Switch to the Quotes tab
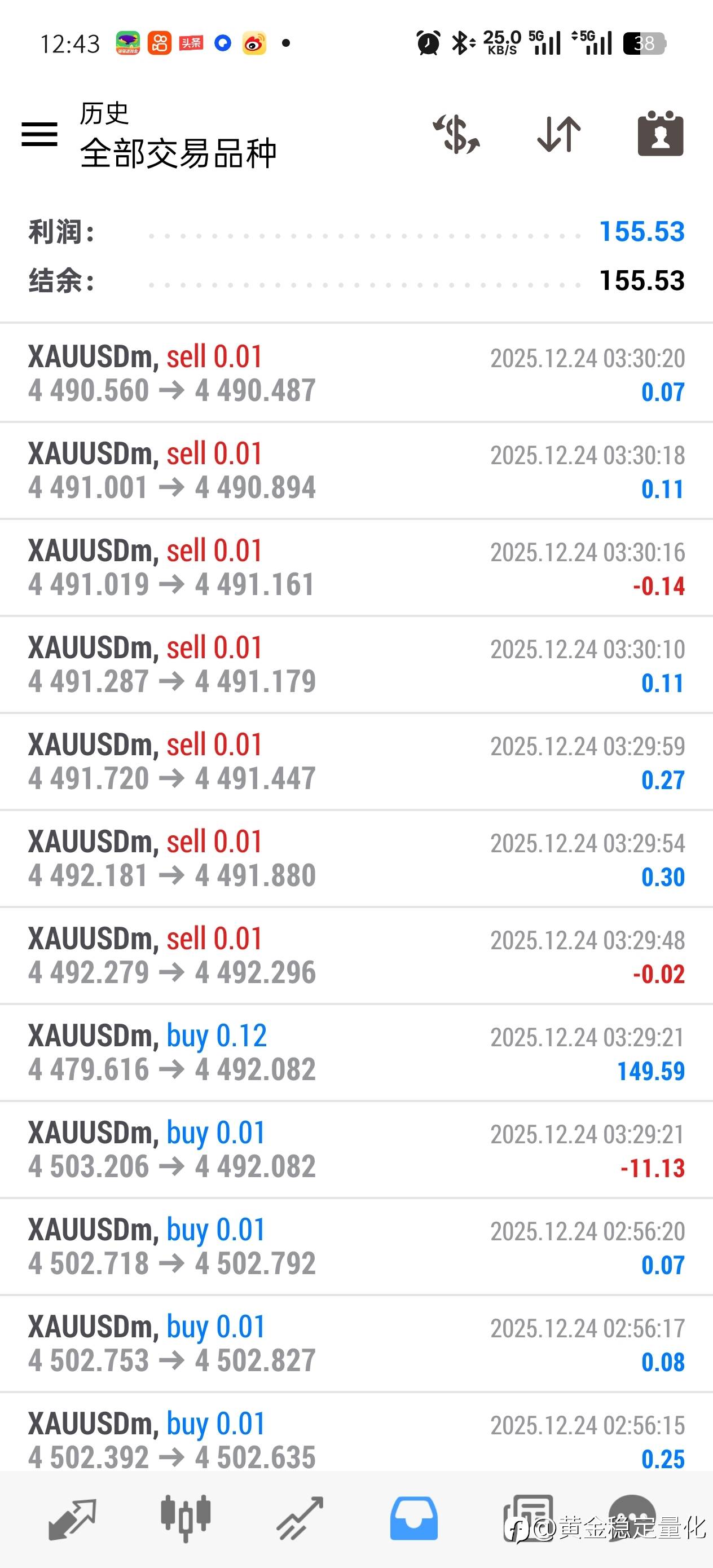Viewport: 713px width, 1568px height. tap(72, 1519)
